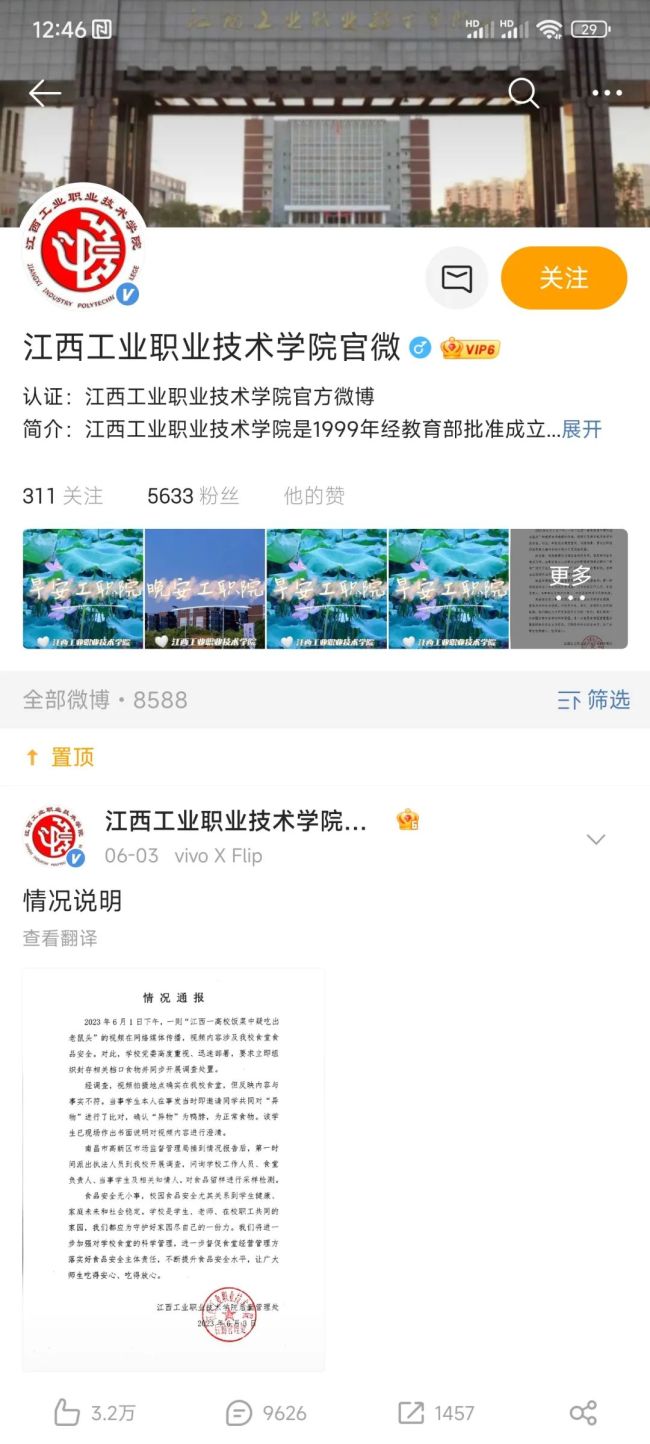This screenshot has height=1444, width=650.
Task: Open the 晚安工职院 album photo
Action: tap(205, 589)
